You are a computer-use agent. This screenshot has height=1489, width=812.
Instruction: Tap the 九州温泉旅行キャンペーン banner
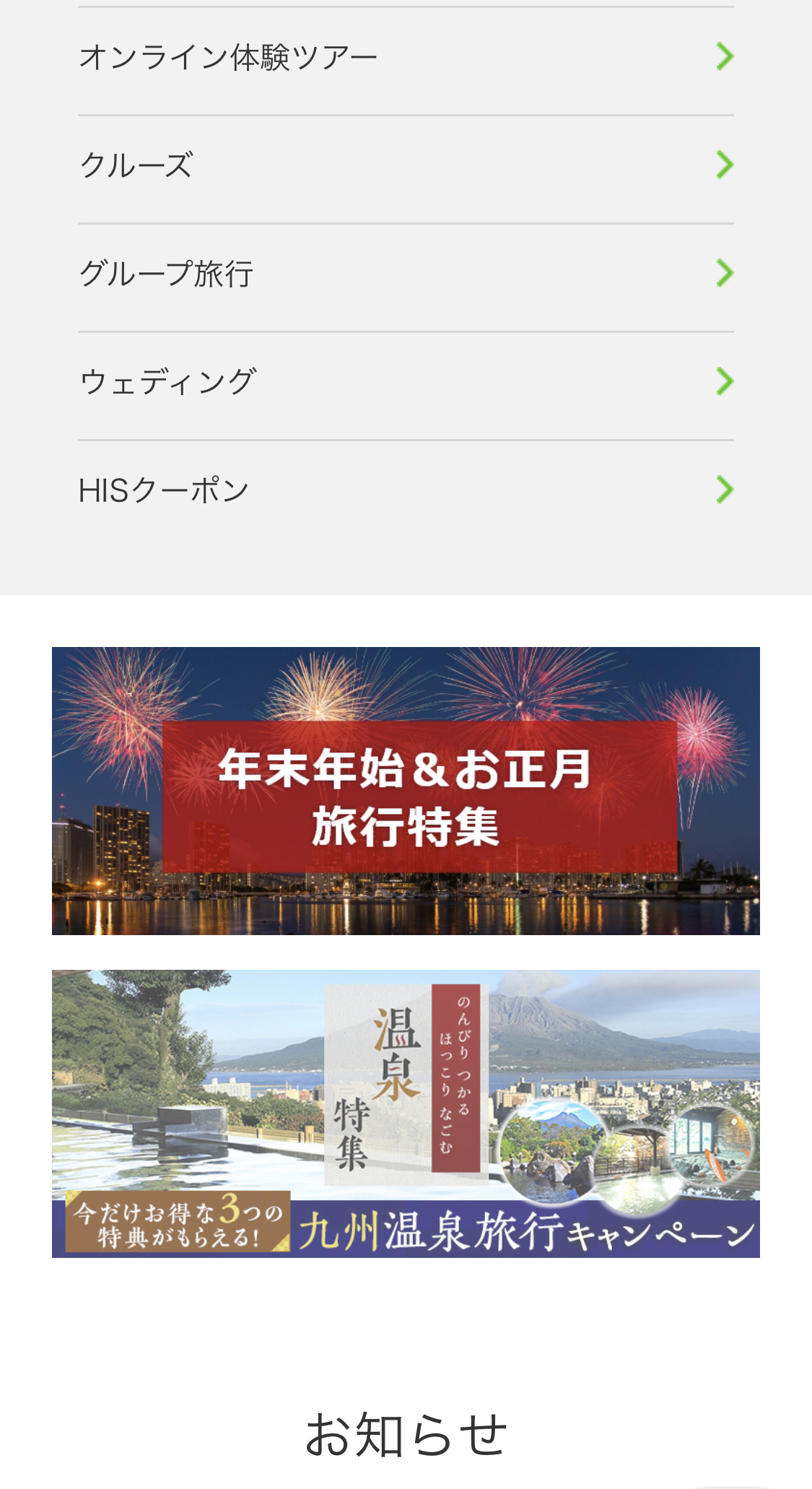coord(406,1114)
